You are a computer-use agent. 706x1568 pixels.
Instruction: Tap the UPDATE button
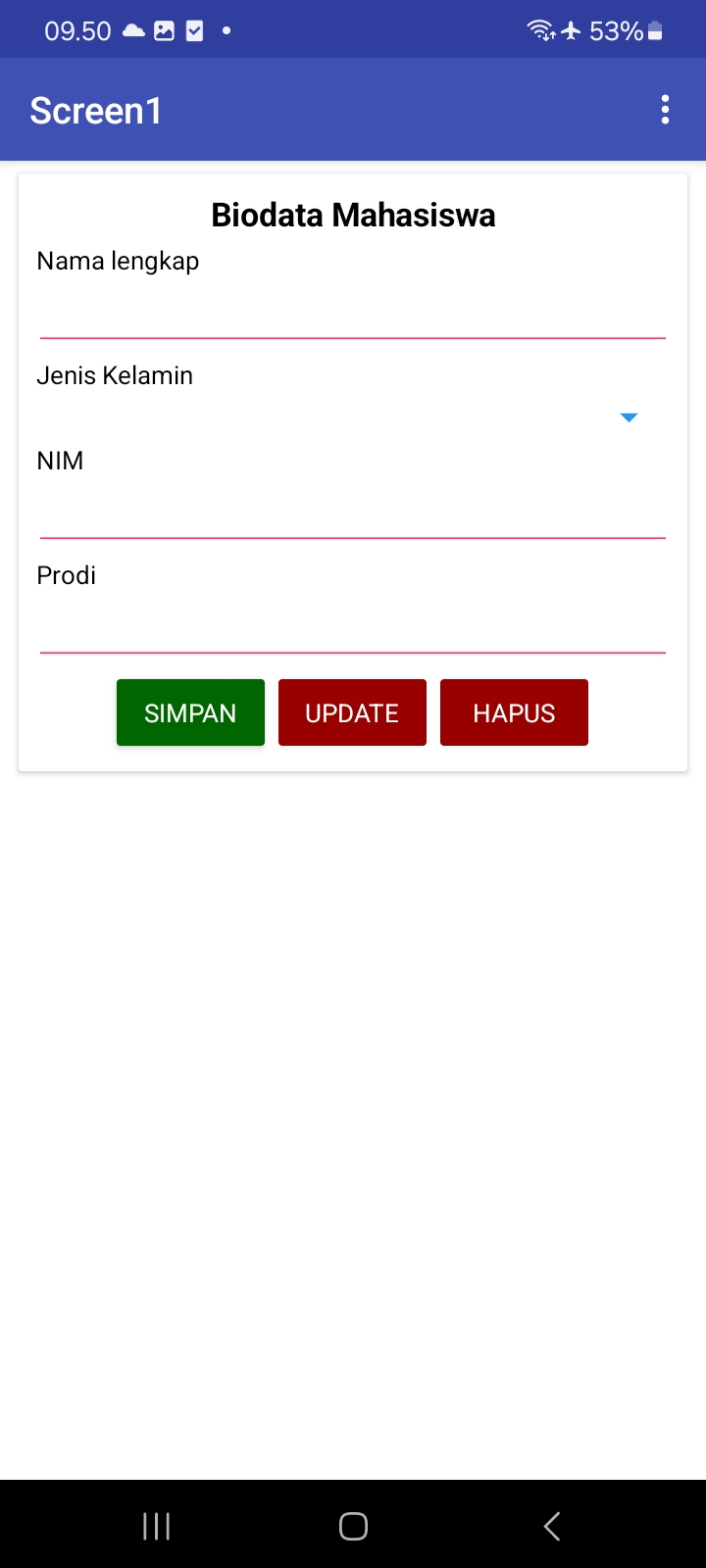point(352,712)
